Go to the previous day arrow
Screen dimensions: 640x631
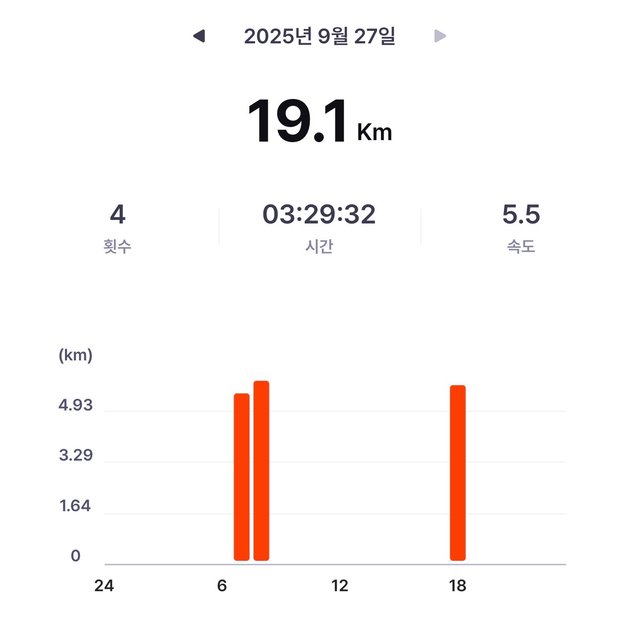[199, 36]
